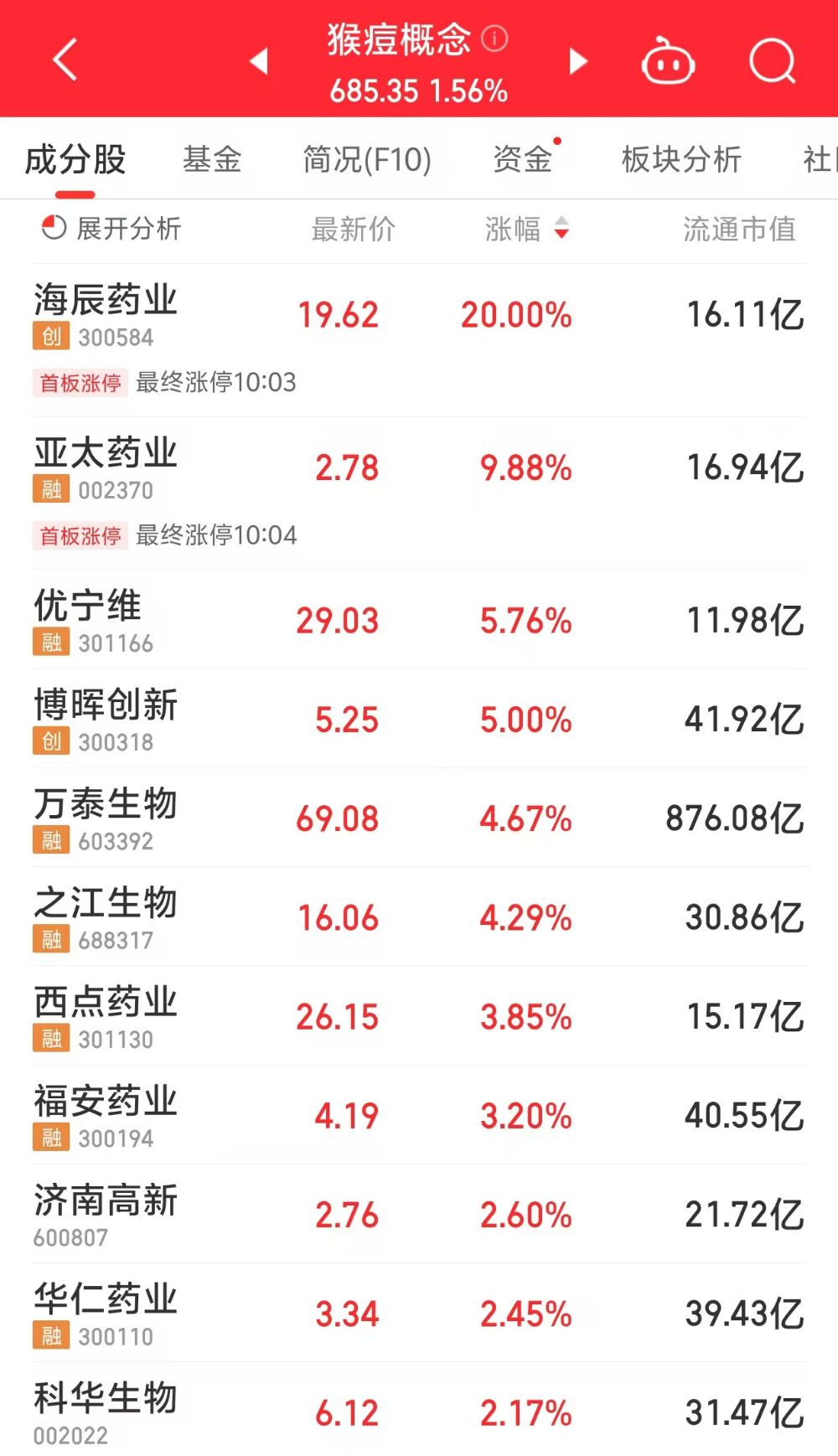Show info for 猴痘概念 title
838x1456 pixels.
(x=494, y=39)
